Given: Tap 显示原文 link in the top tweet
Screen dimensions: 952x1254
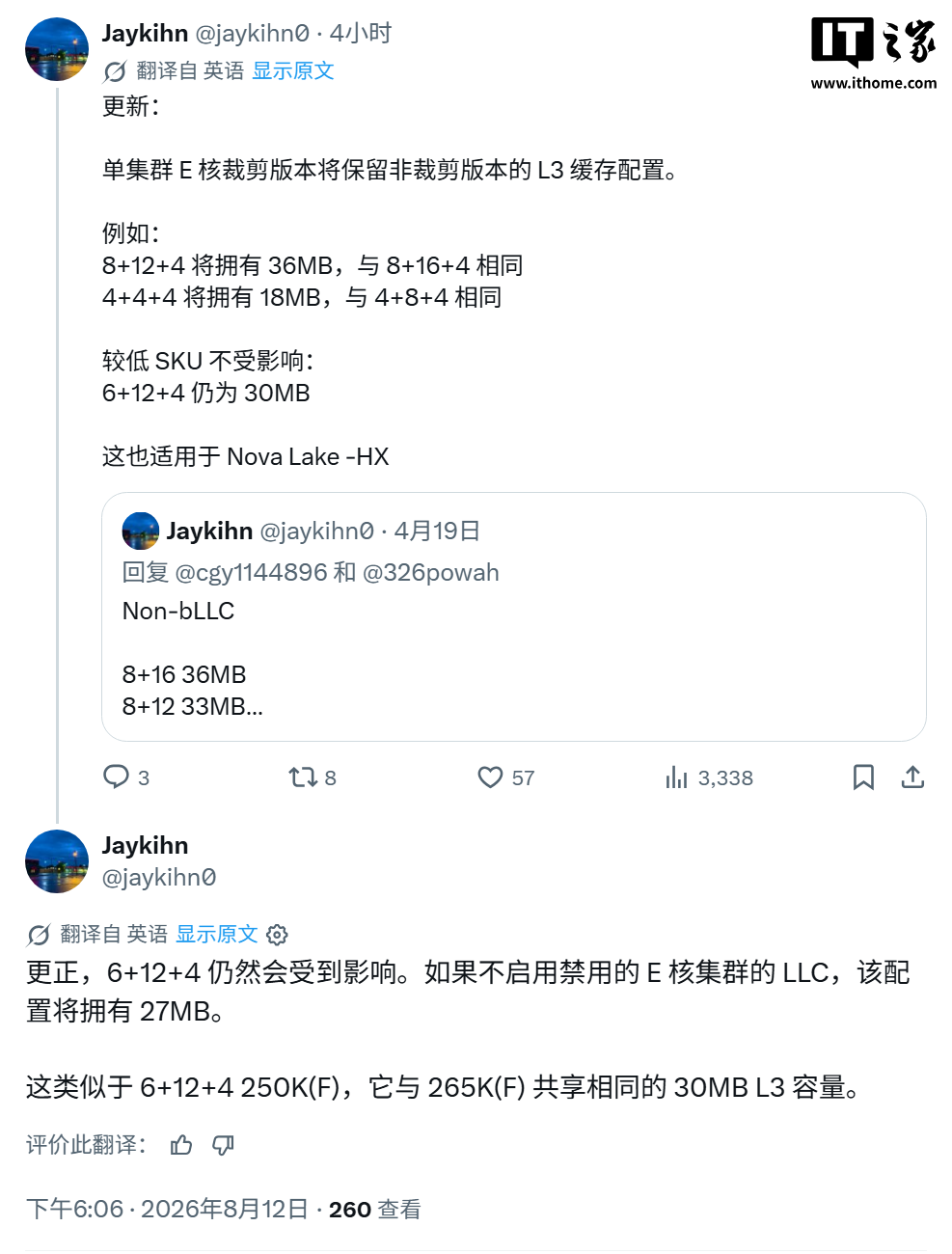Looking at the screenshot, I should click(x=292, y=70).
